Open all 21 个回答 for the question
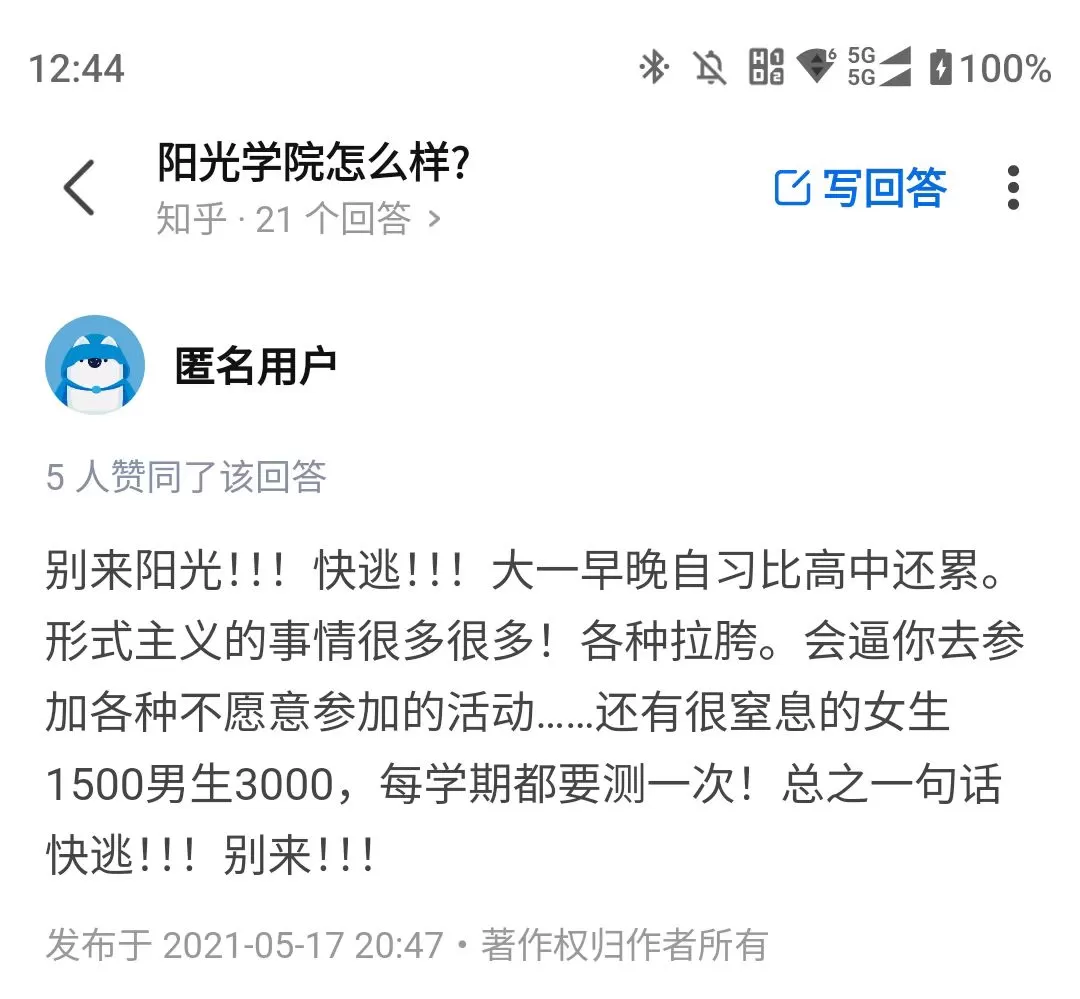Screen dimensions: 1080x999 pyautogui.click(x=300, y=218)
